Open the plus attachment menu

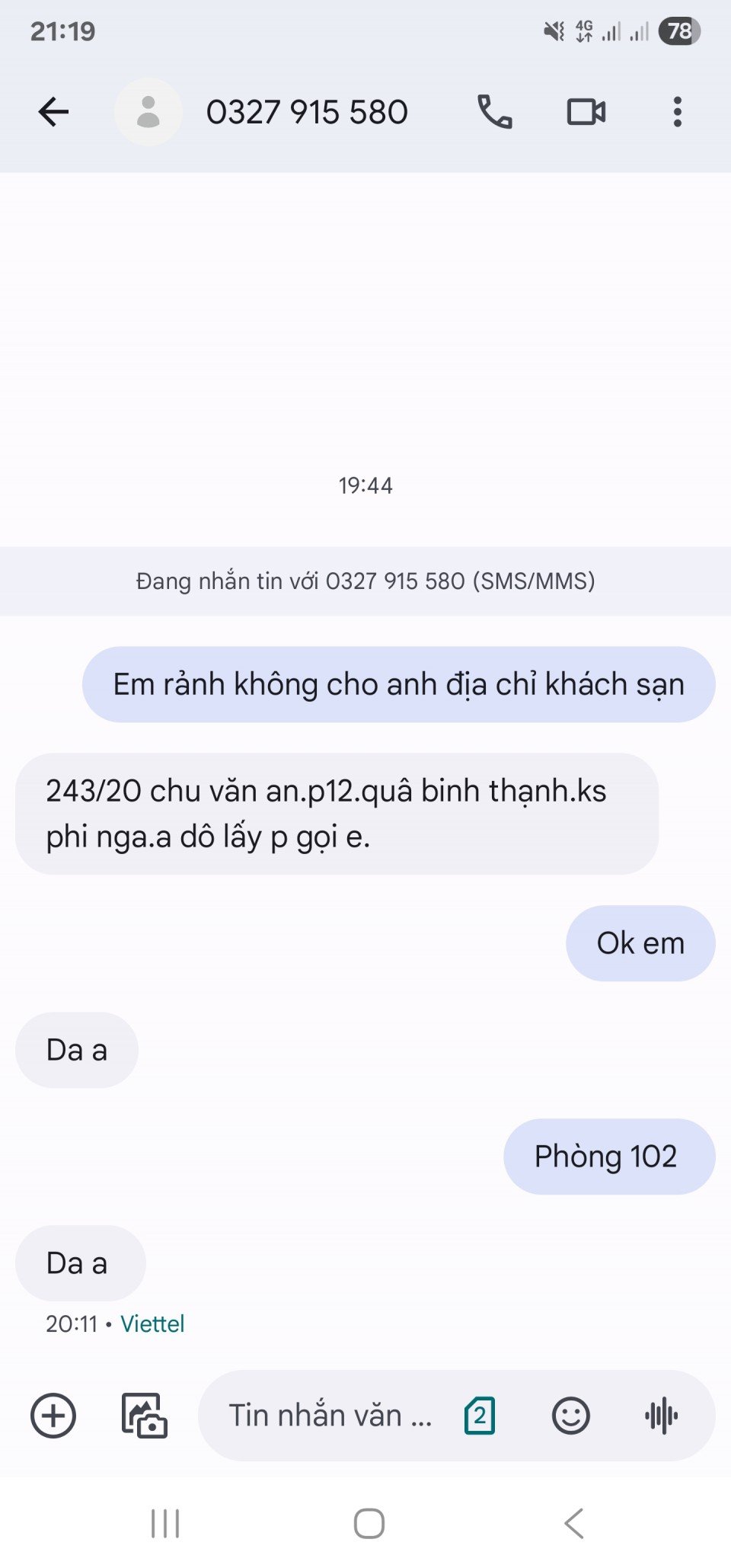click(x=53, y=1416)
